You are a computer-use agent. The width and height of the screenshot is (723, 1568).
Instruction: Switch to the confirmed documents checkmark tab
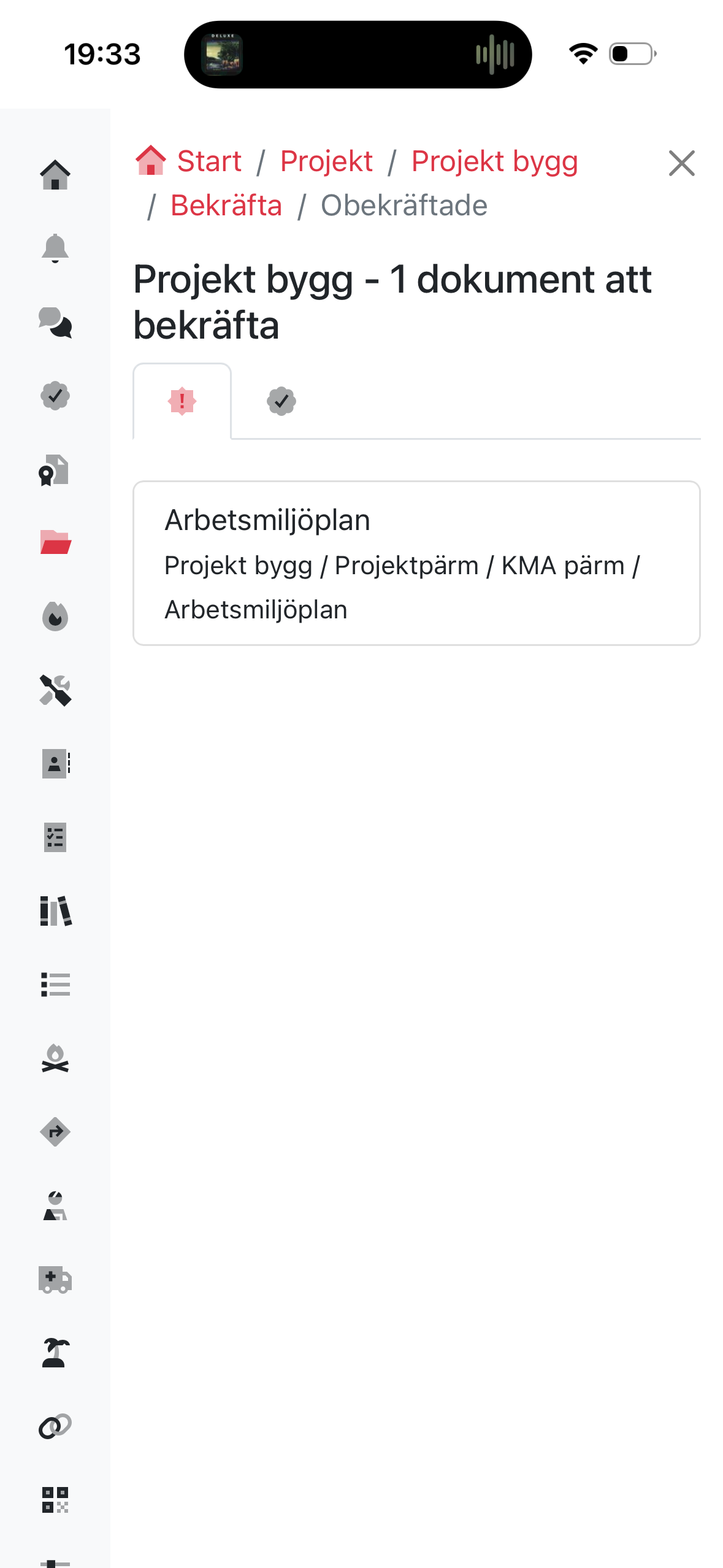click(x=281, y=401)
